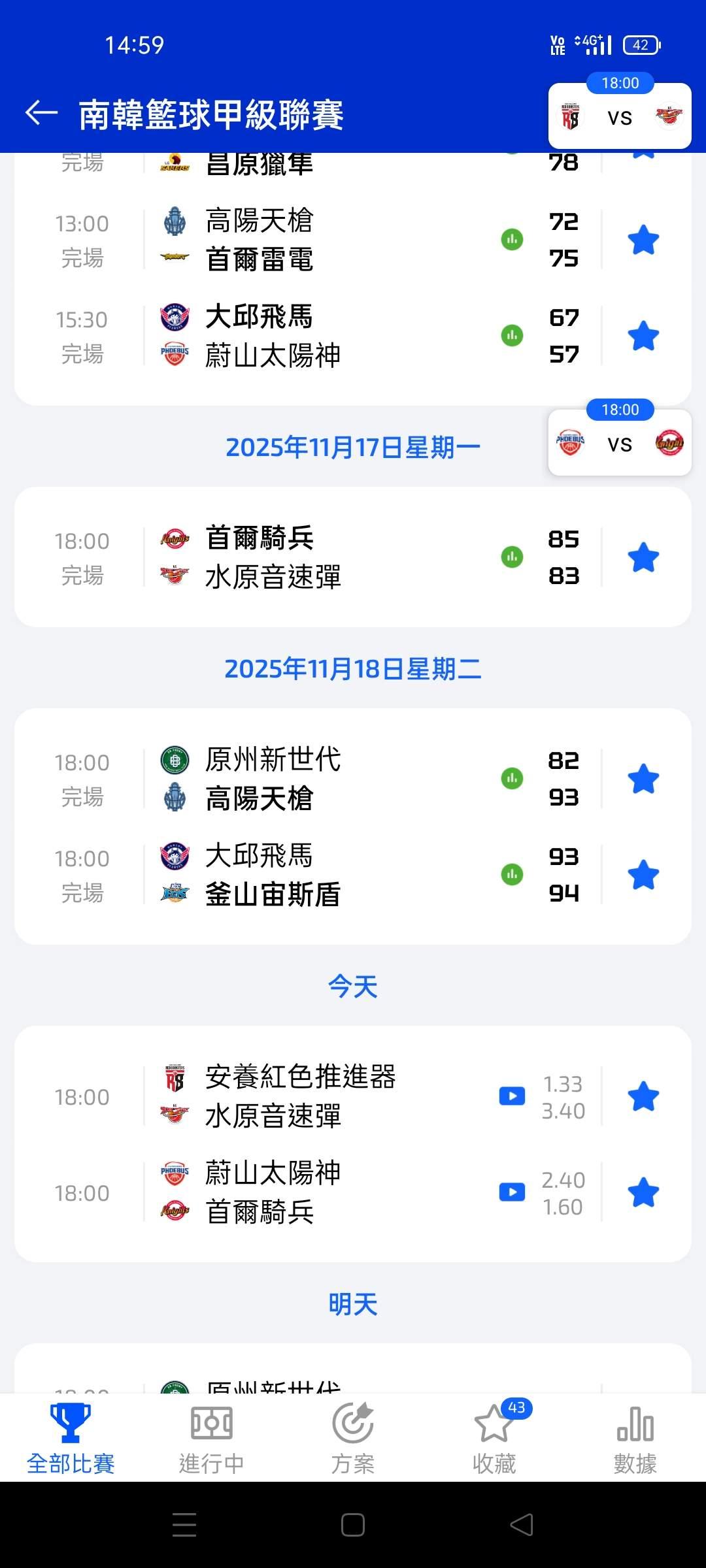This screenshot has width=706, height=1568.
Task: Watch live video for 安養紅色推進器 match
Action: tap(512, 1096)
